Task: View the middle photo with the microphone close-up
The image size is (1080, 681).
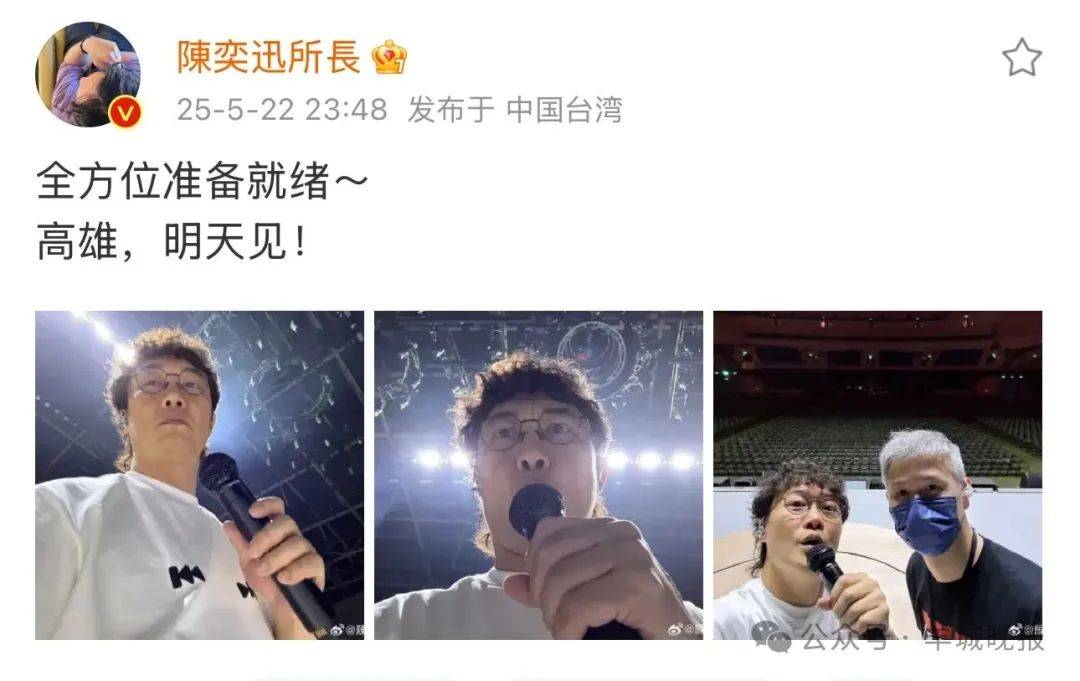Action: click(538, 475)
